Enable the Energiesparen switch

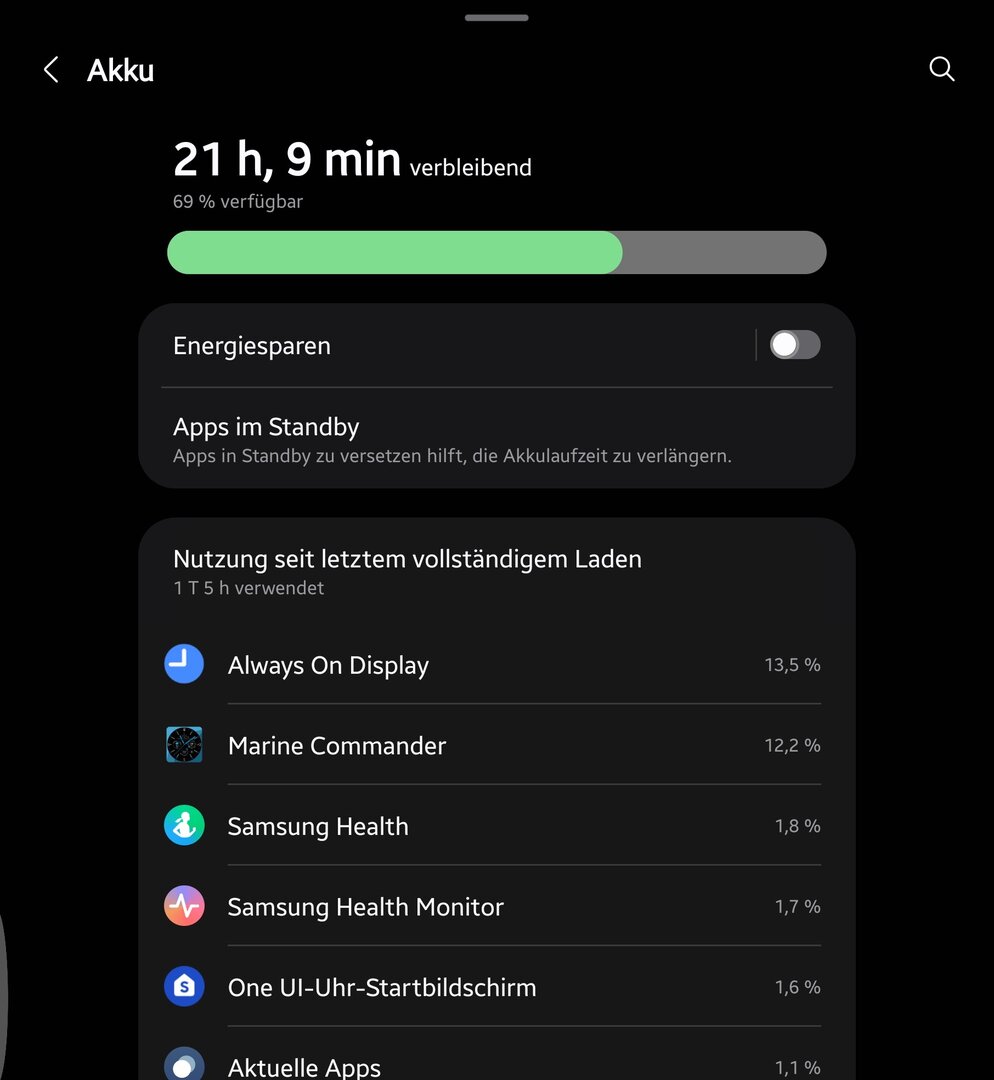pyautogui.click(x=794, y=345)
